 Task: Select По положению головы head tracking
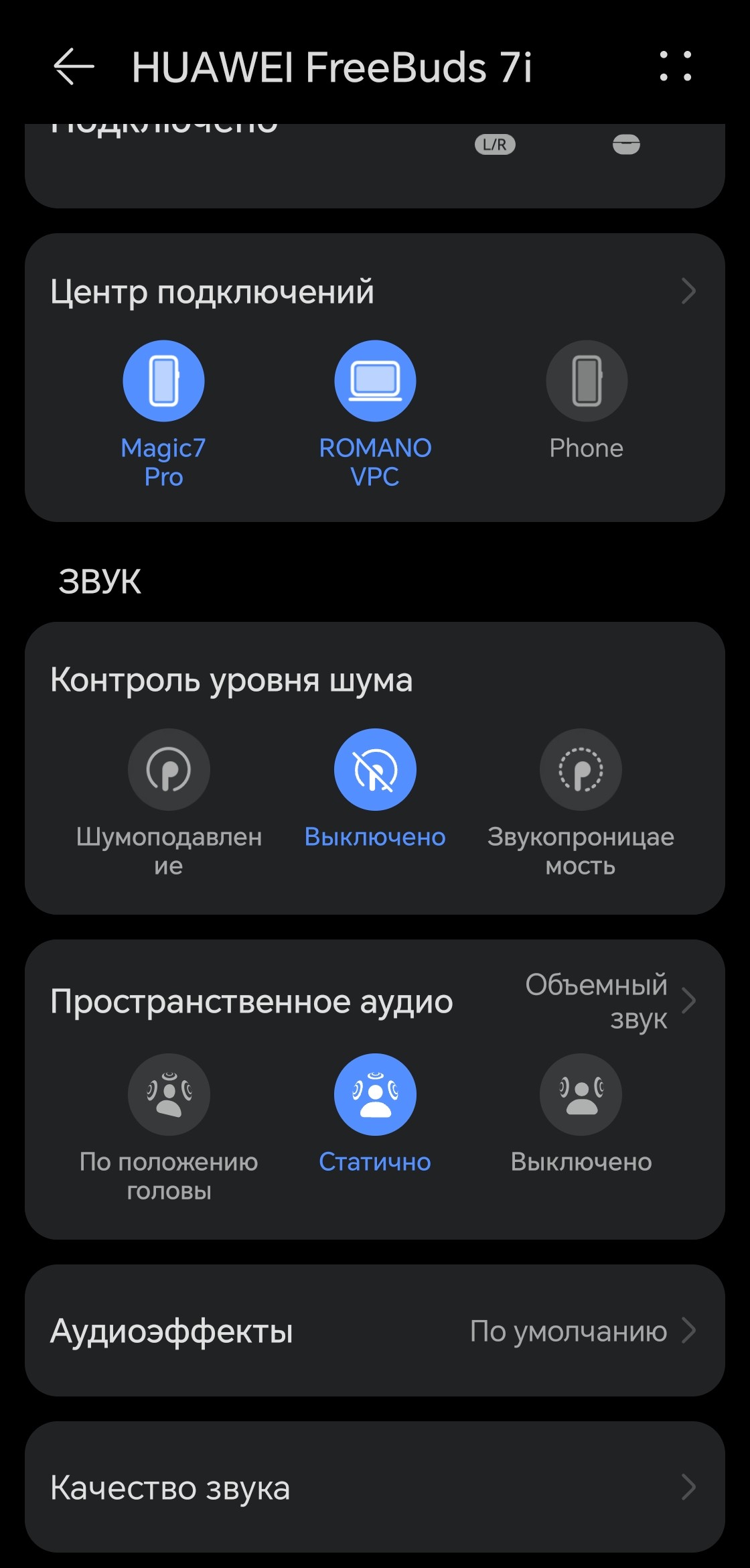click(x=169, y=1095)
